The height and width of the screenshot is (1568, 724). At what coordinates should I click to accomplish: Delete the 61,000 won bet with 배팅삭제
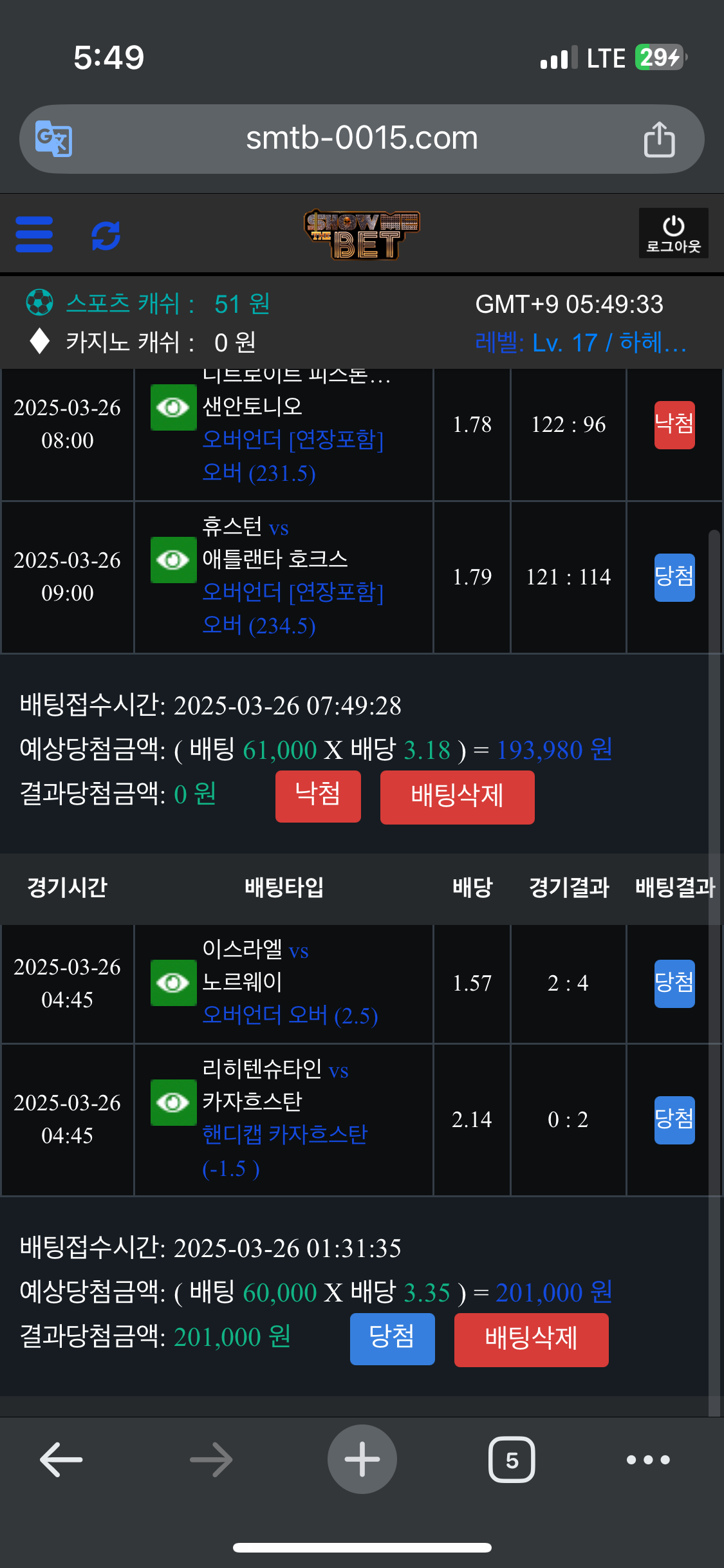[x=457, y=797]
